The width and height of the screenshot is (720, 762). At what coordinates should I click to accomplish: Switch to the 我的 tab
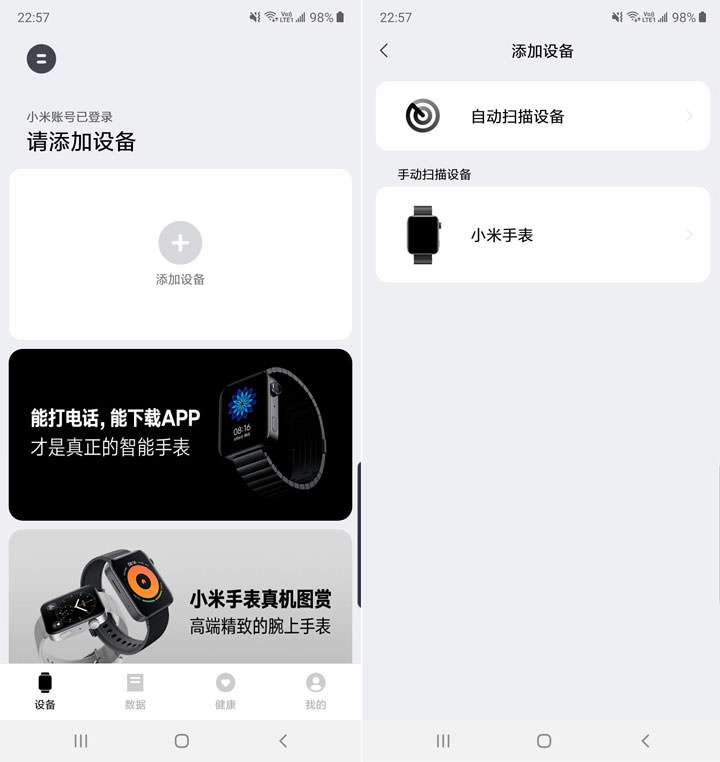pyautogui.click(x=315, y=690)
